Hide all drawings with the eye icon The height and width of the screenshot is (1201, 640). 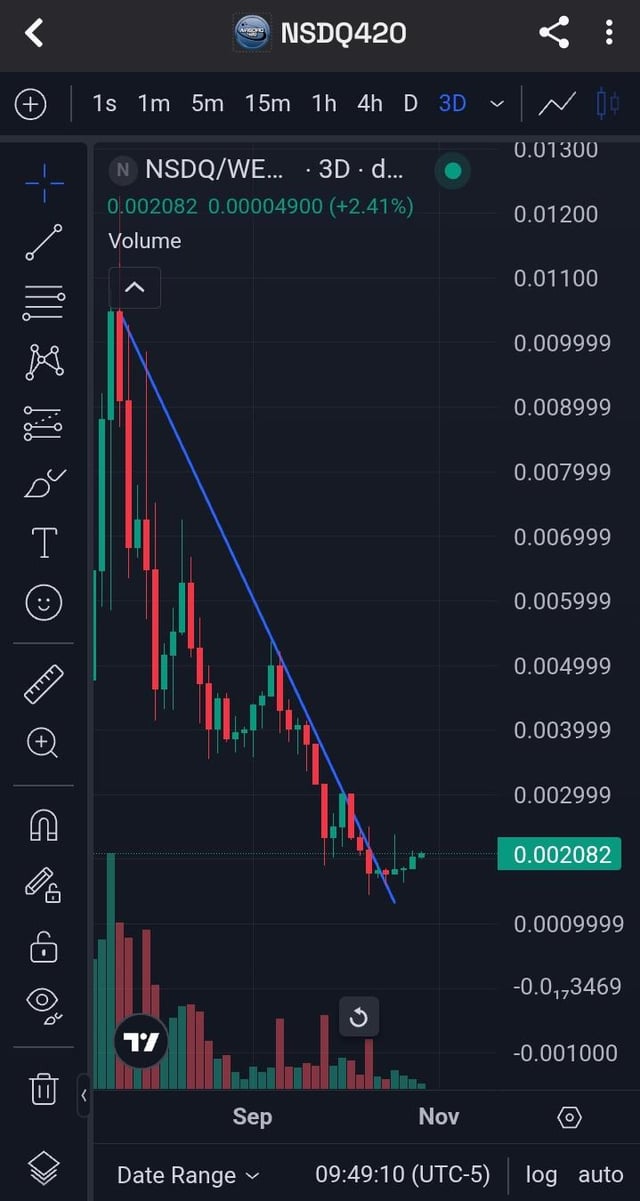point(44,1003)
